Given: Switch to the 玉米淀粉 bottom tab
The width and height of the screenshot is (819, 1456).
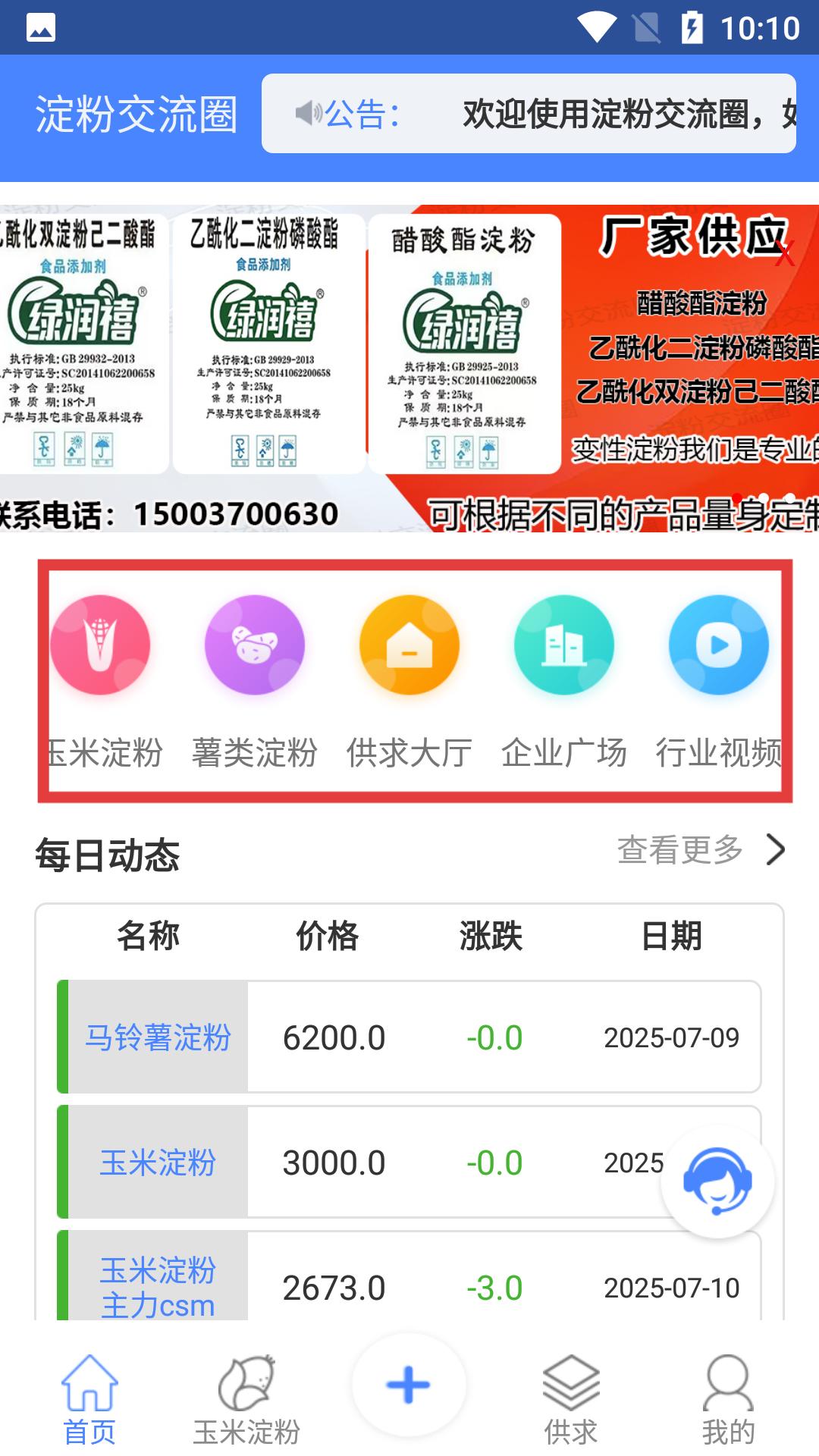Looking at the screenshot, I should 246,1400.
